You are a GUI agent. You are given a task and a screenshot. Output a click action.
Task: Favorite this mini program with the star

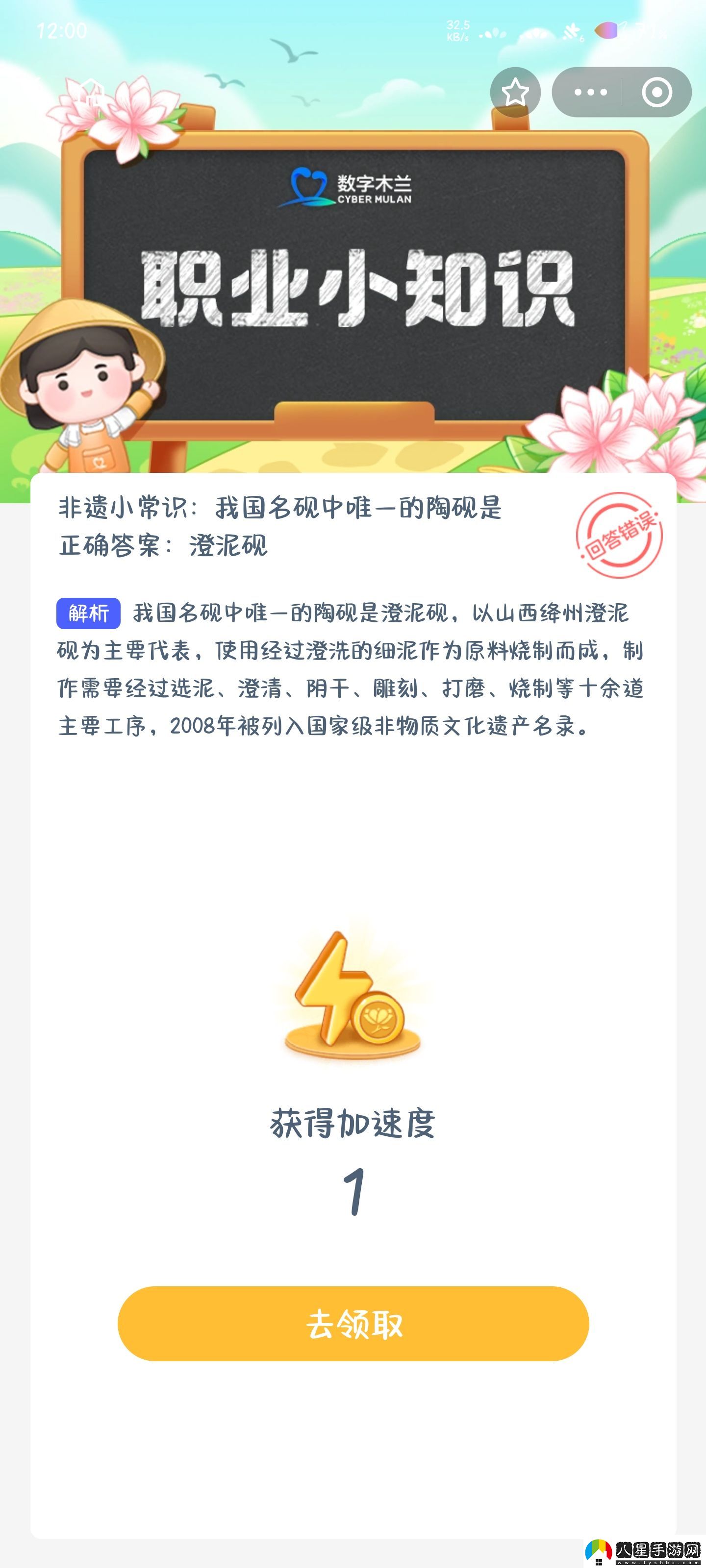pyautogui.click(x=515, y=92)
